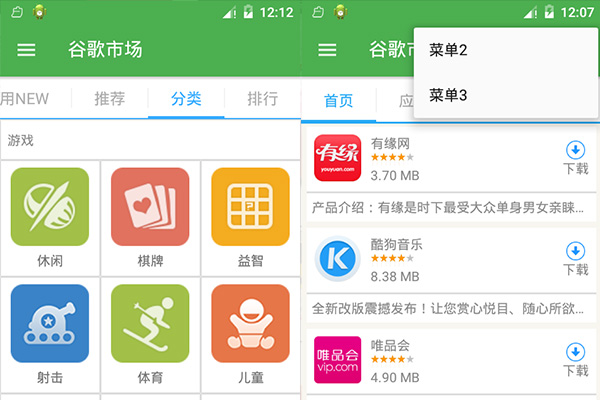
Task: Download the 酷狗音乐 app
Action: click(x=575, y=259)
